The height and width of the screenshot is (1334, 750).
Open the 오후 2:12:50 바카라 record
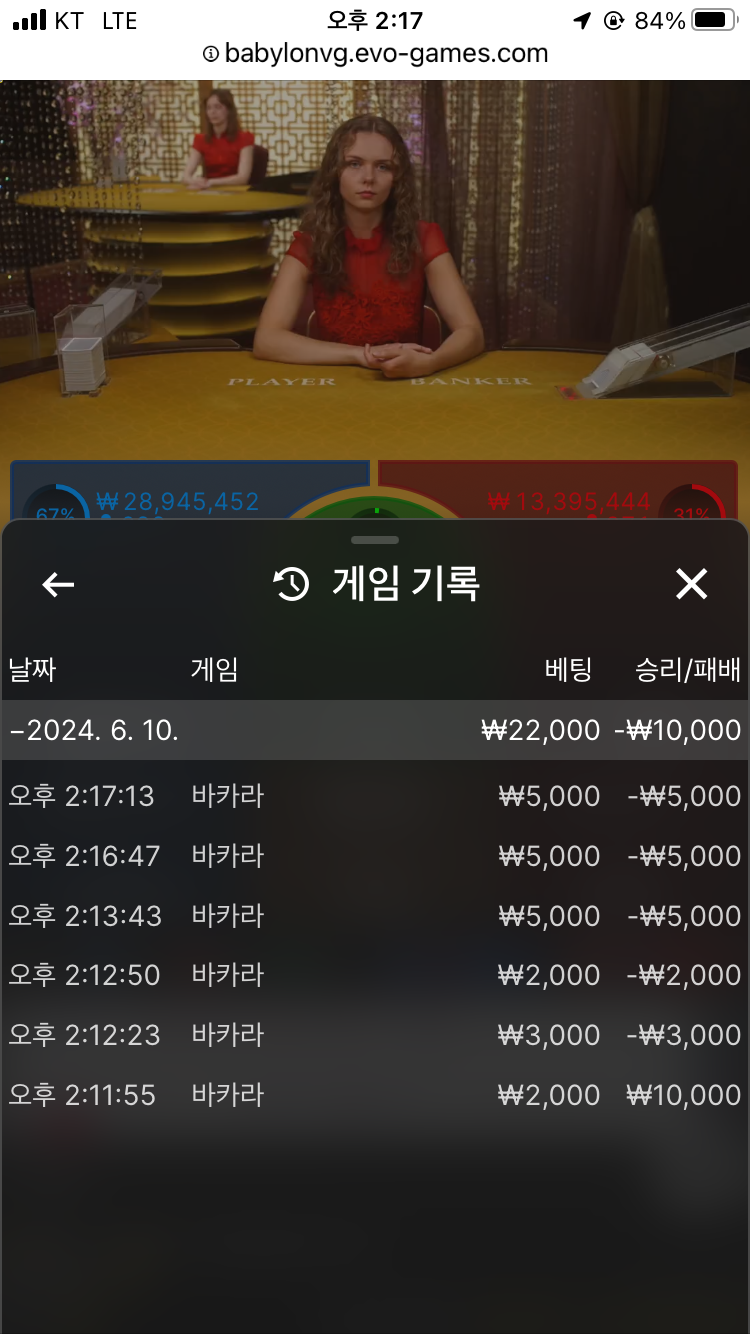(x=374, y=975)
